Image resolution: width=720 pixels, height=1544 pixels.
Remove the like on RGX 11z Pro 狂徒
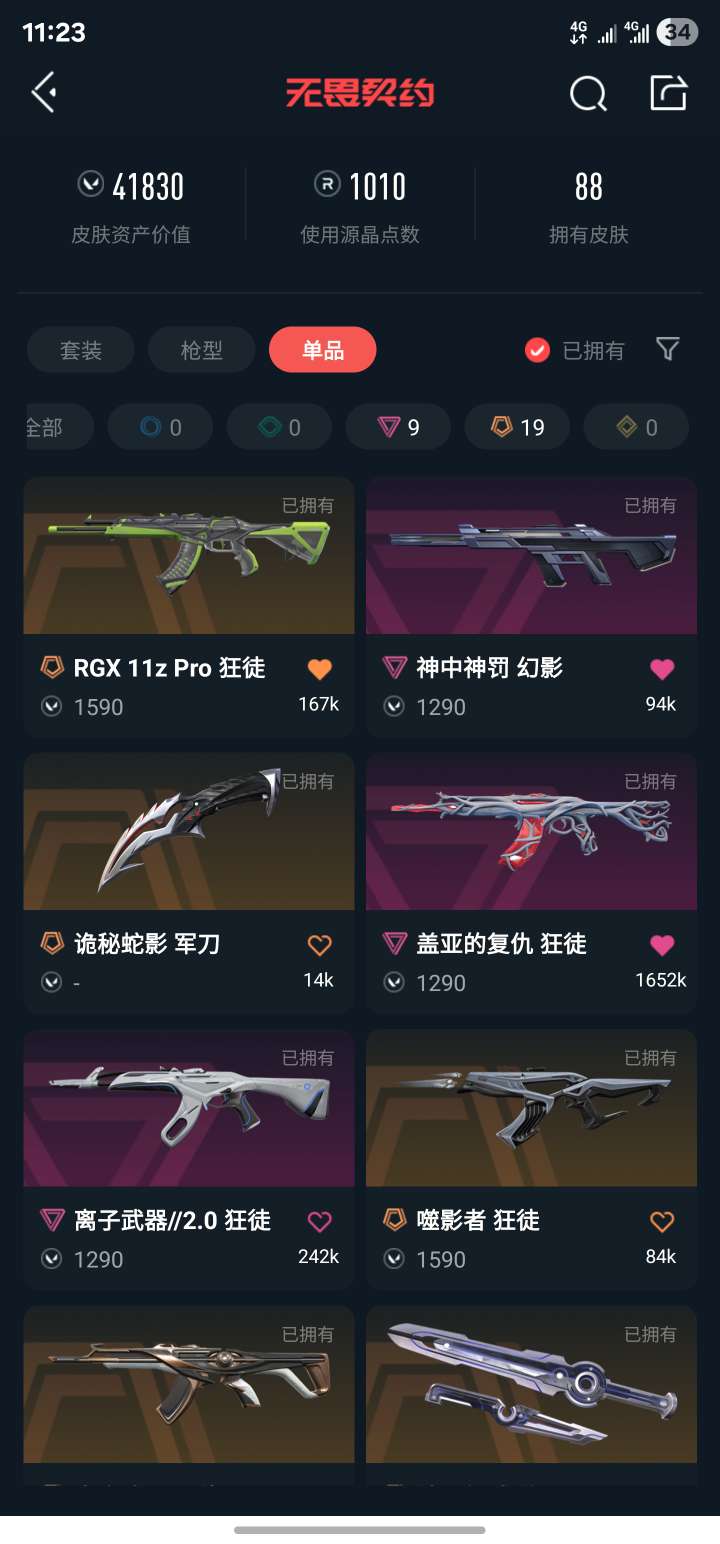(x=319, y=669)
